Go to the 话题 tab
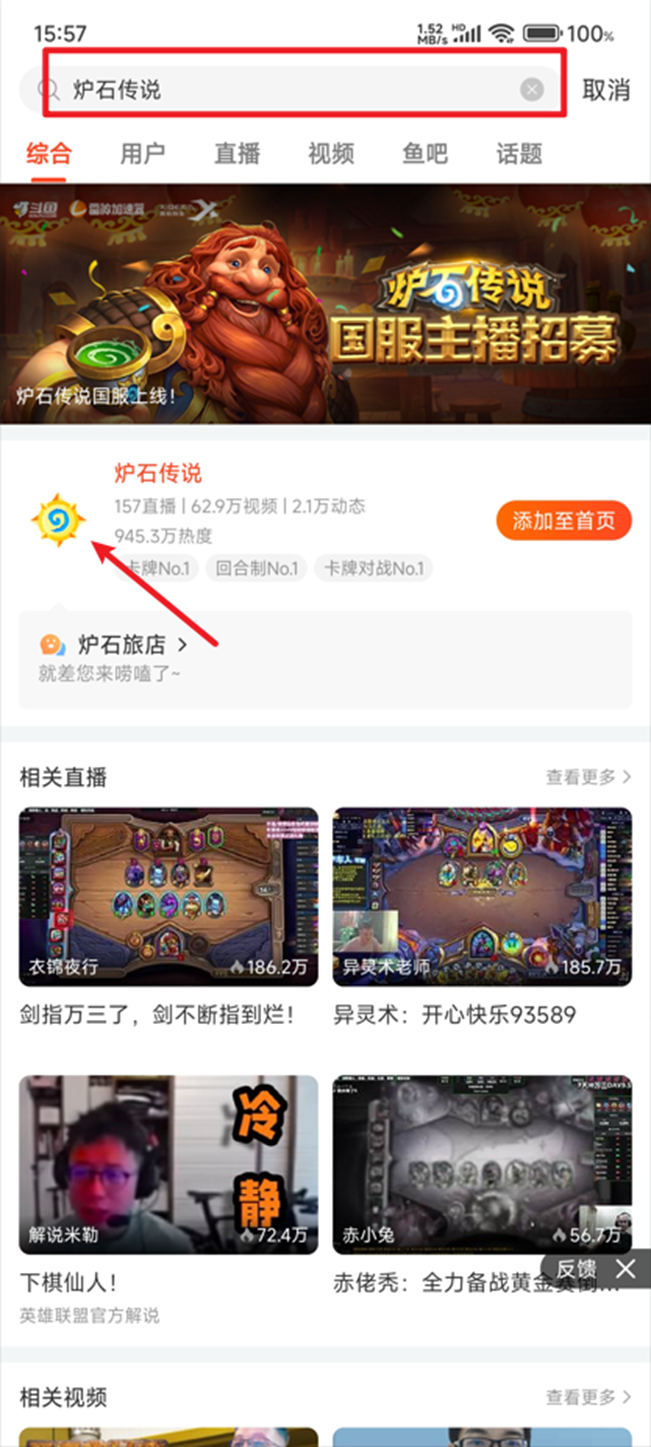Image resolution: width=651 pixels, height=1447 pixels. 519,154
